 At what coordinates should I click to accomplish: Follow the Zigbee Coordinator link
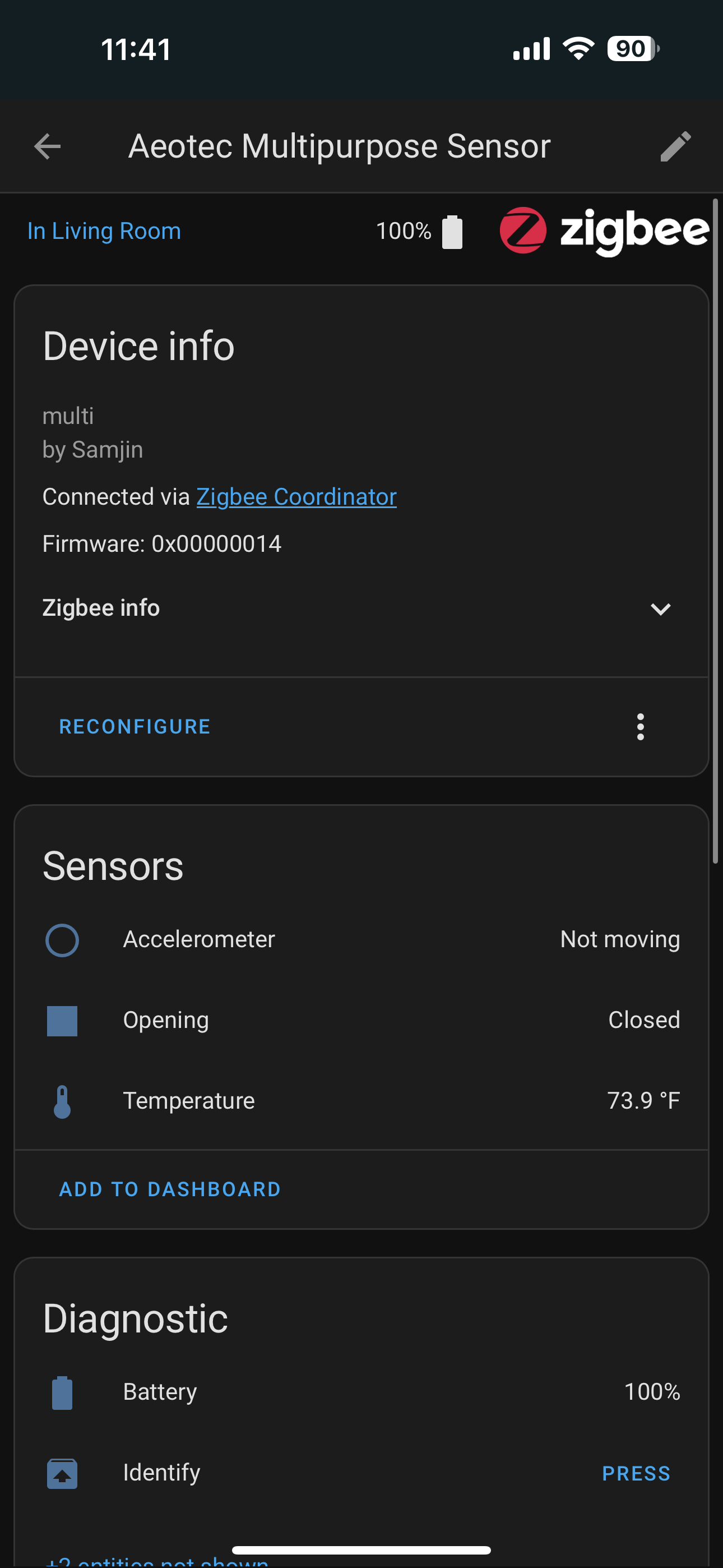[296, 496]
